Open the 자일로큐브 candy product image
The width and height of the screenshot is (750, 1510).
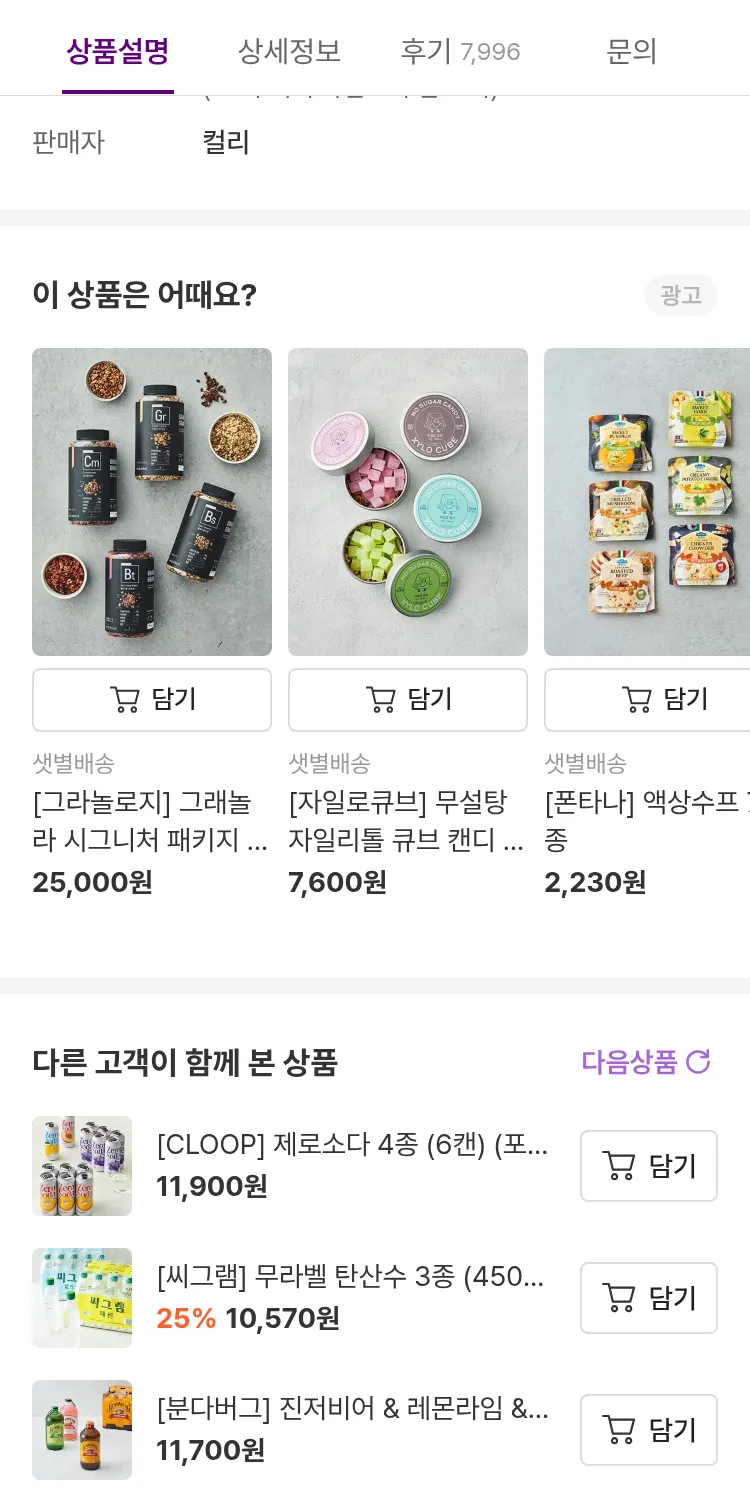point(408,502)
